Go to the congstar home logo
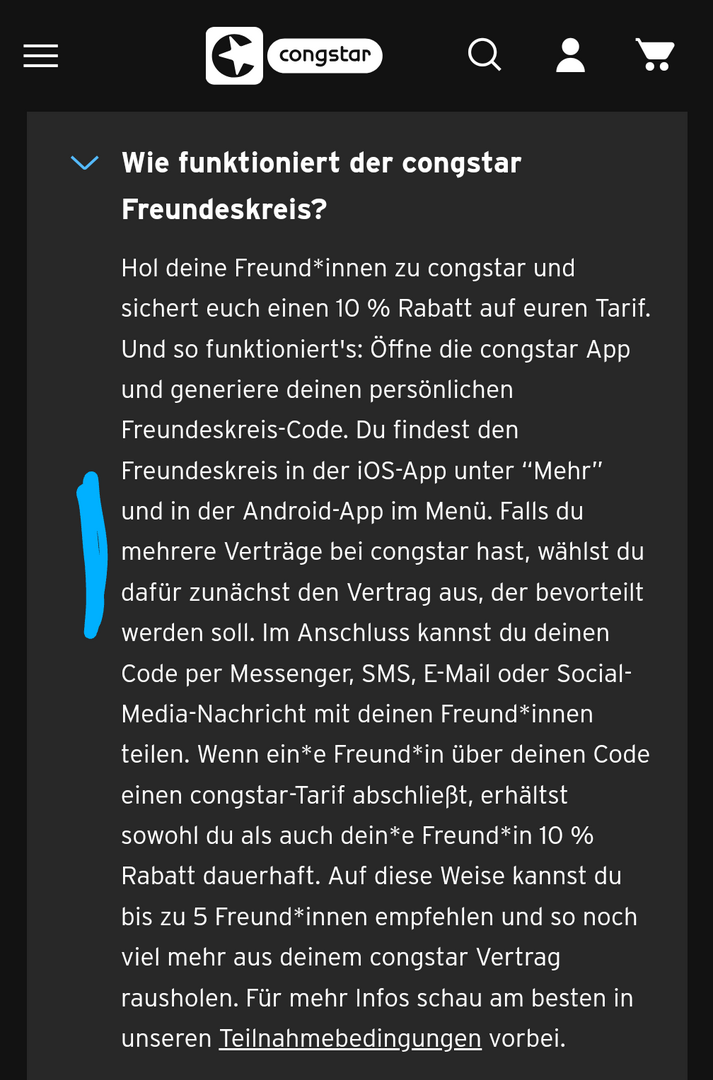Screen dimensions: 713x1080 point(294,56)
